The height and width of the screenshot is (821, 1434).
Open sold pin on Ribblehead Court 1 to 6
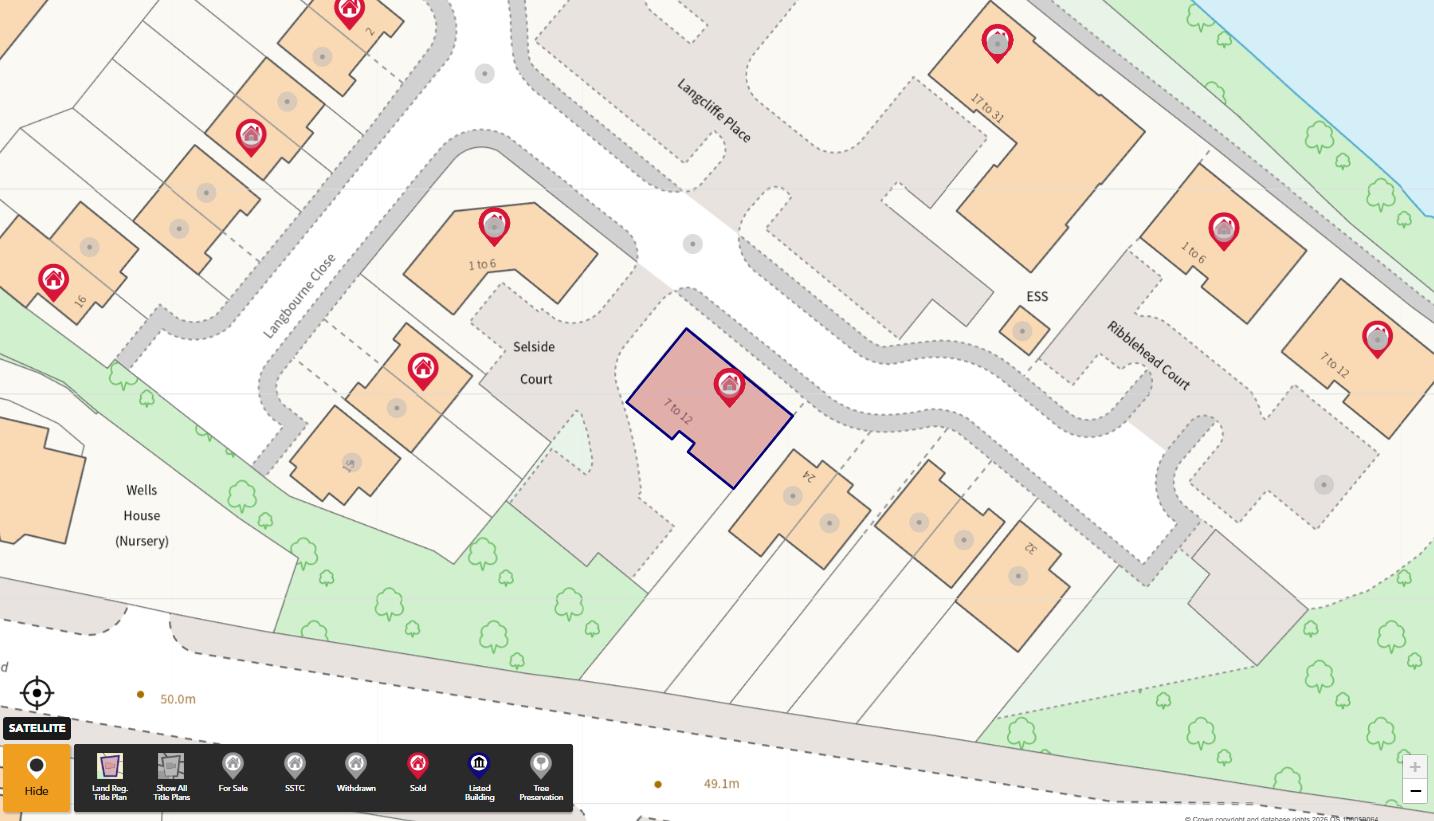(x=1223, y=229)
